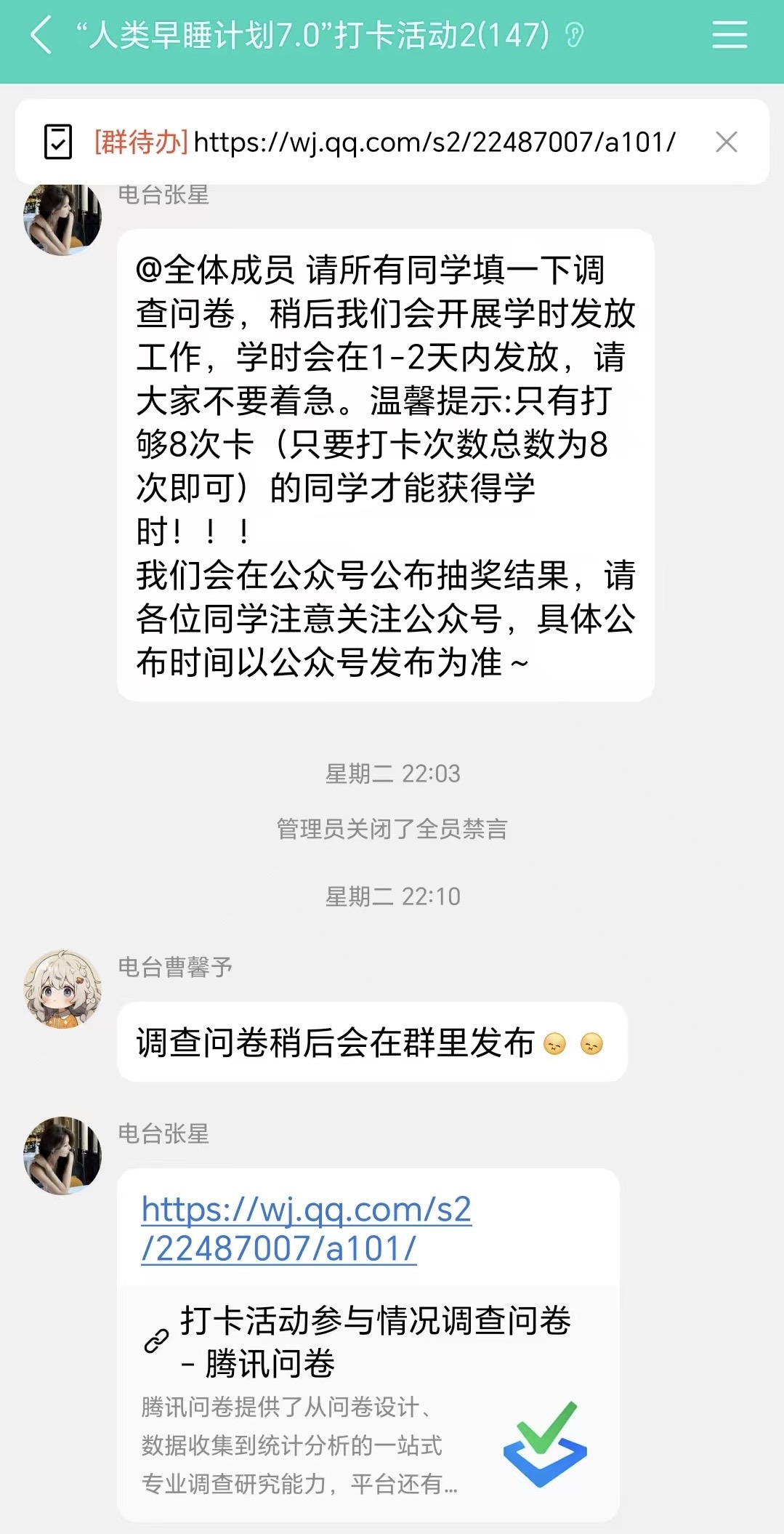Go back from the group chat
Viewport: 784px width, 1534px height.
pyautogui.click(x=41, y=35)
